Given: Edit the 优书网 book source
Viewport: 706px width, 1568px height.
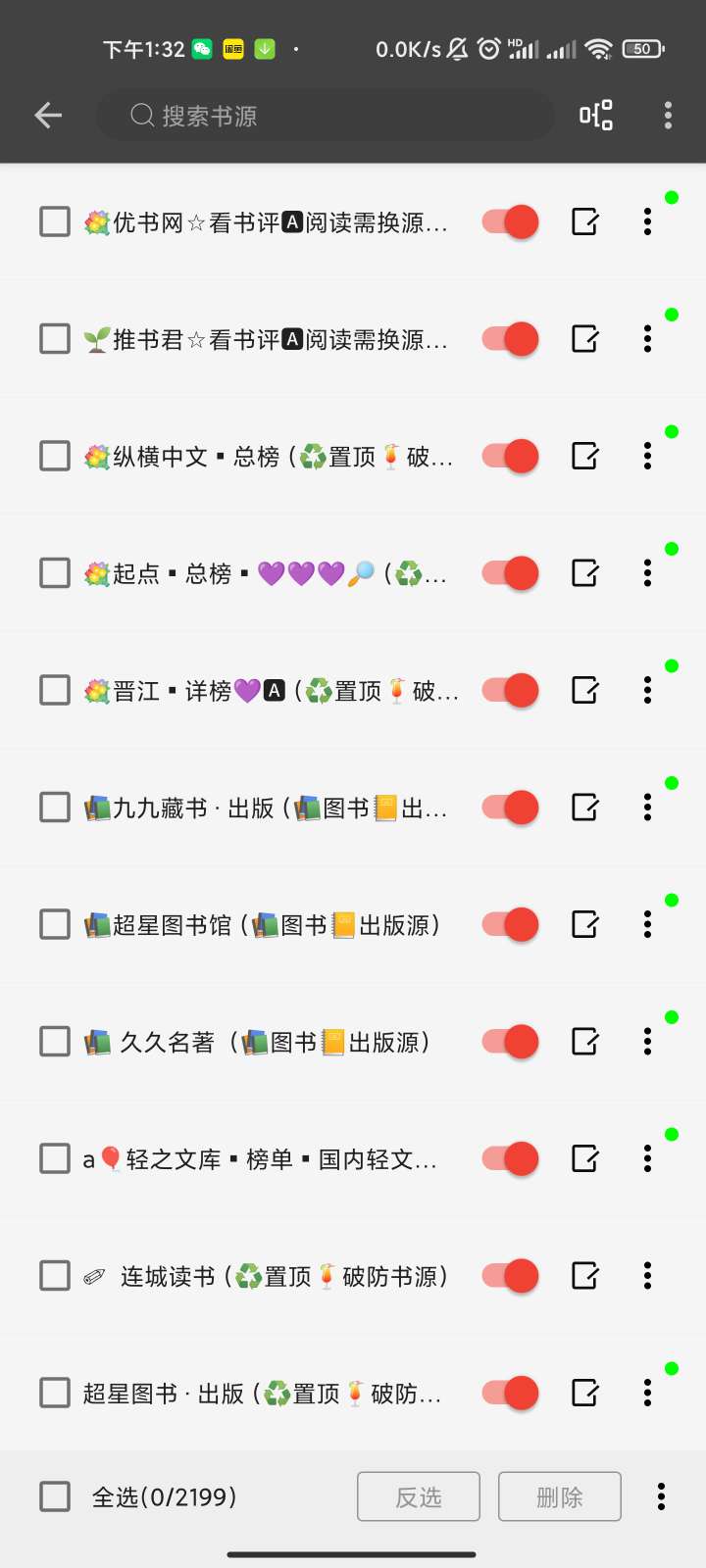Looking at the screenshot, I should pos(584,221).
